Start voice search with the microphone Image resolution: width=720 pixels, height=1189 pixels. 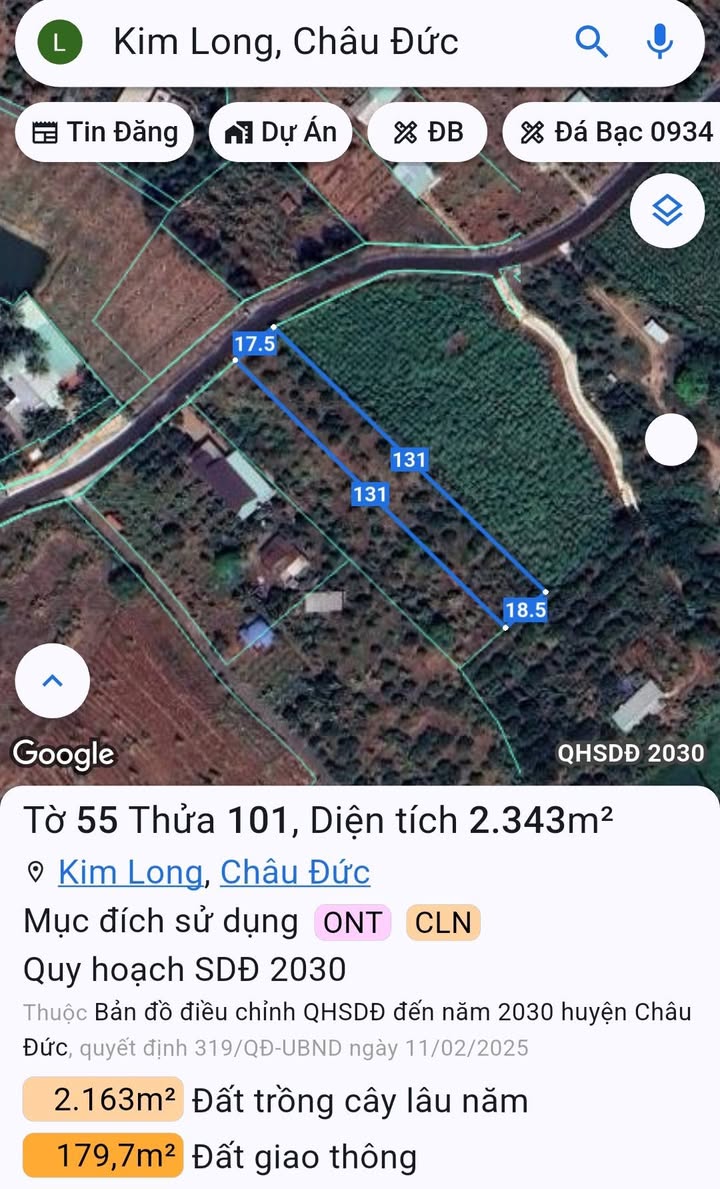[x=659, y=42]
